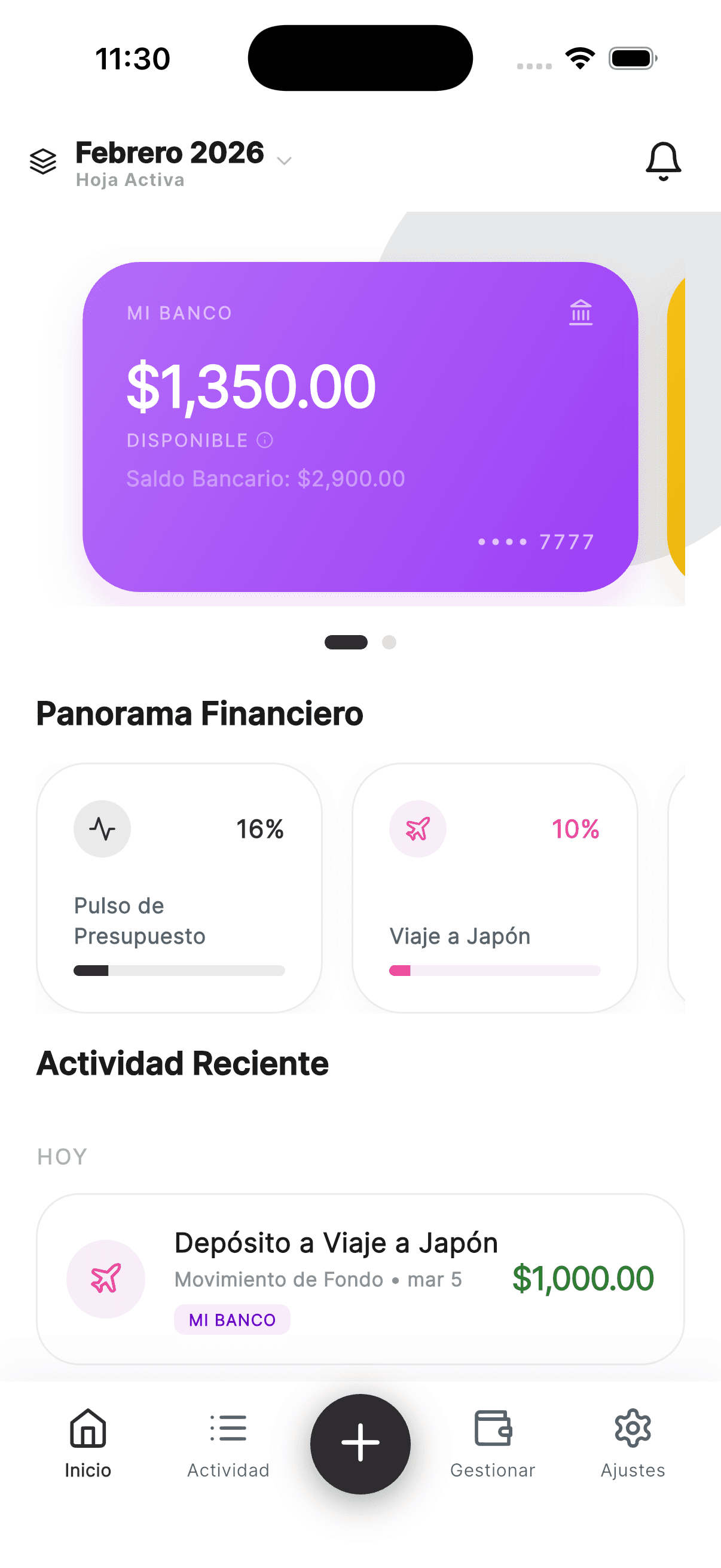Screen dimensions: 721x1568
Task: Open notifications via the bell icon
Action: tap(662, 161)
